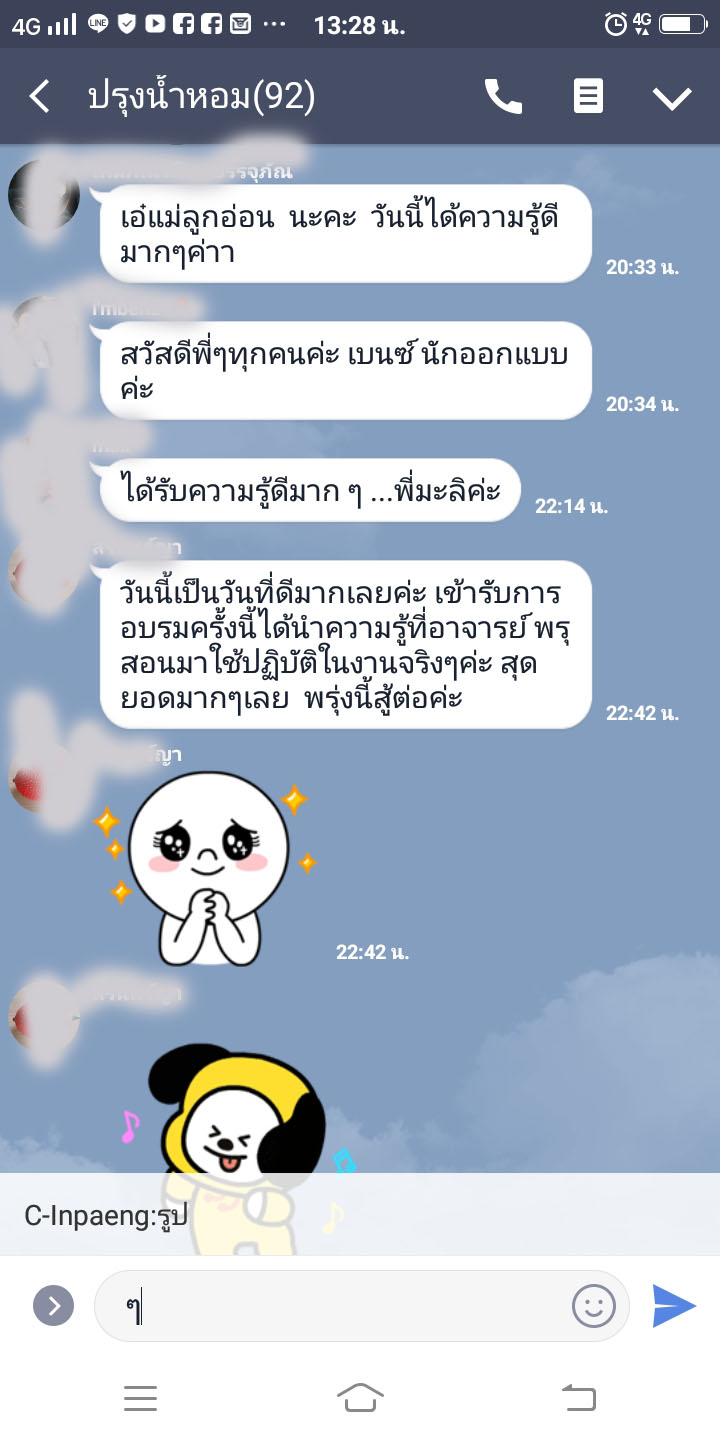The width and height of the screenshot is (720, 1440).
Task: Expand attachment options beside message field
Action: coord(53,1305)
